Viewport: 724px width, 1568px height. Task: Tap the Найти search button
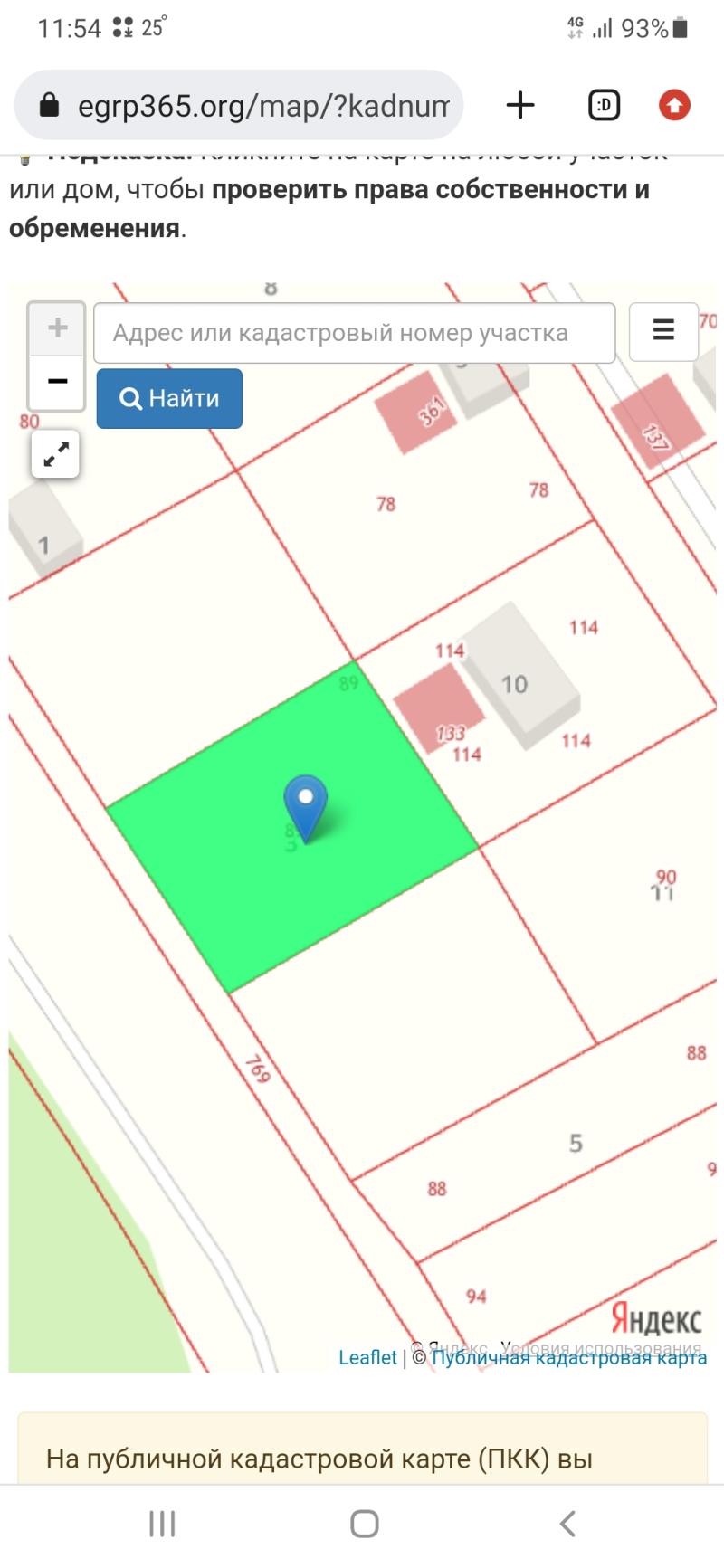[169, 398]
